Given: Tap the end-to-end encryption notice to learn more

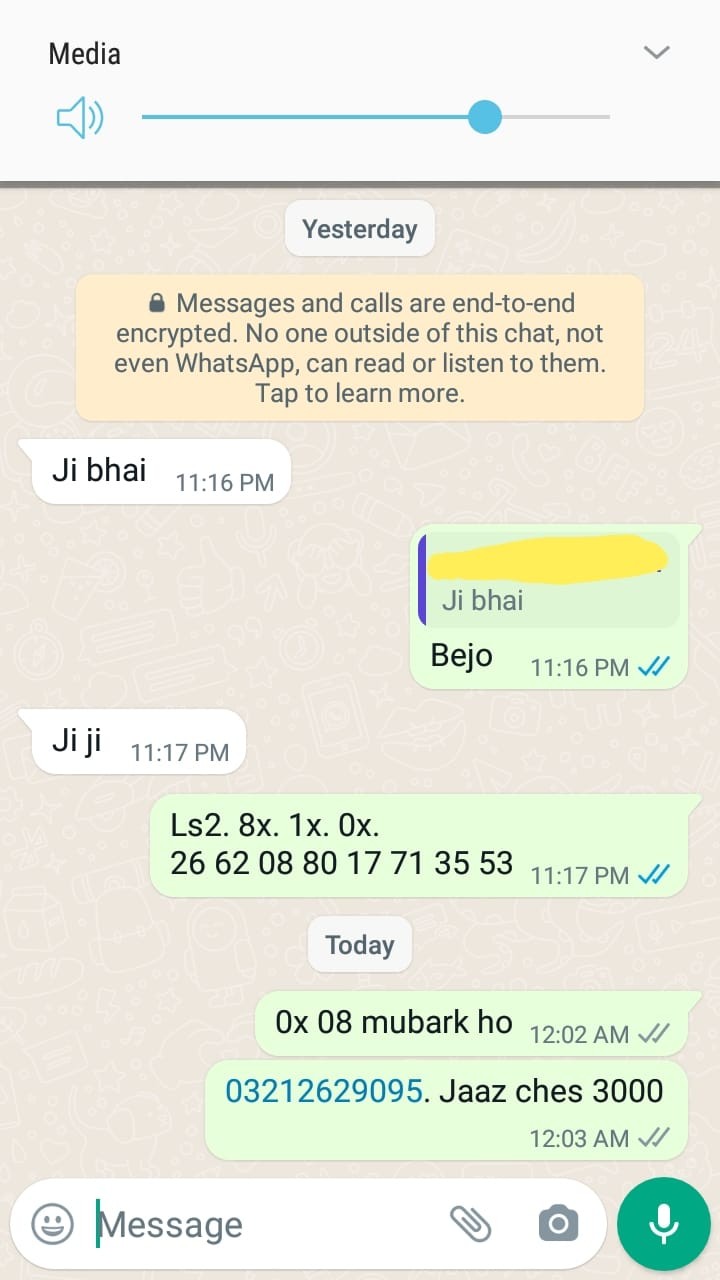Looking at the screenshot, I should pyautogui.click(x=360, y=347).
